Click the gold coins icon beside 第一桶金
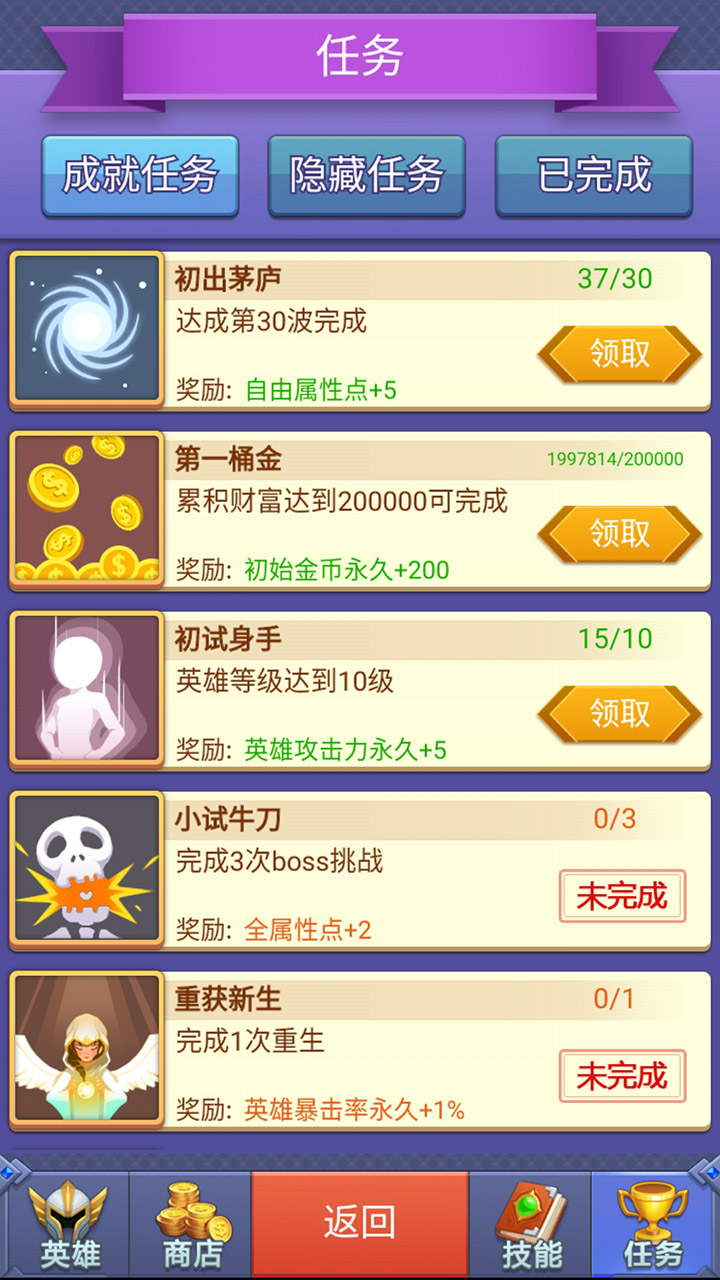Image resolution: width=720 pixels, height=1280 pixels. click(x=86, y=509)
